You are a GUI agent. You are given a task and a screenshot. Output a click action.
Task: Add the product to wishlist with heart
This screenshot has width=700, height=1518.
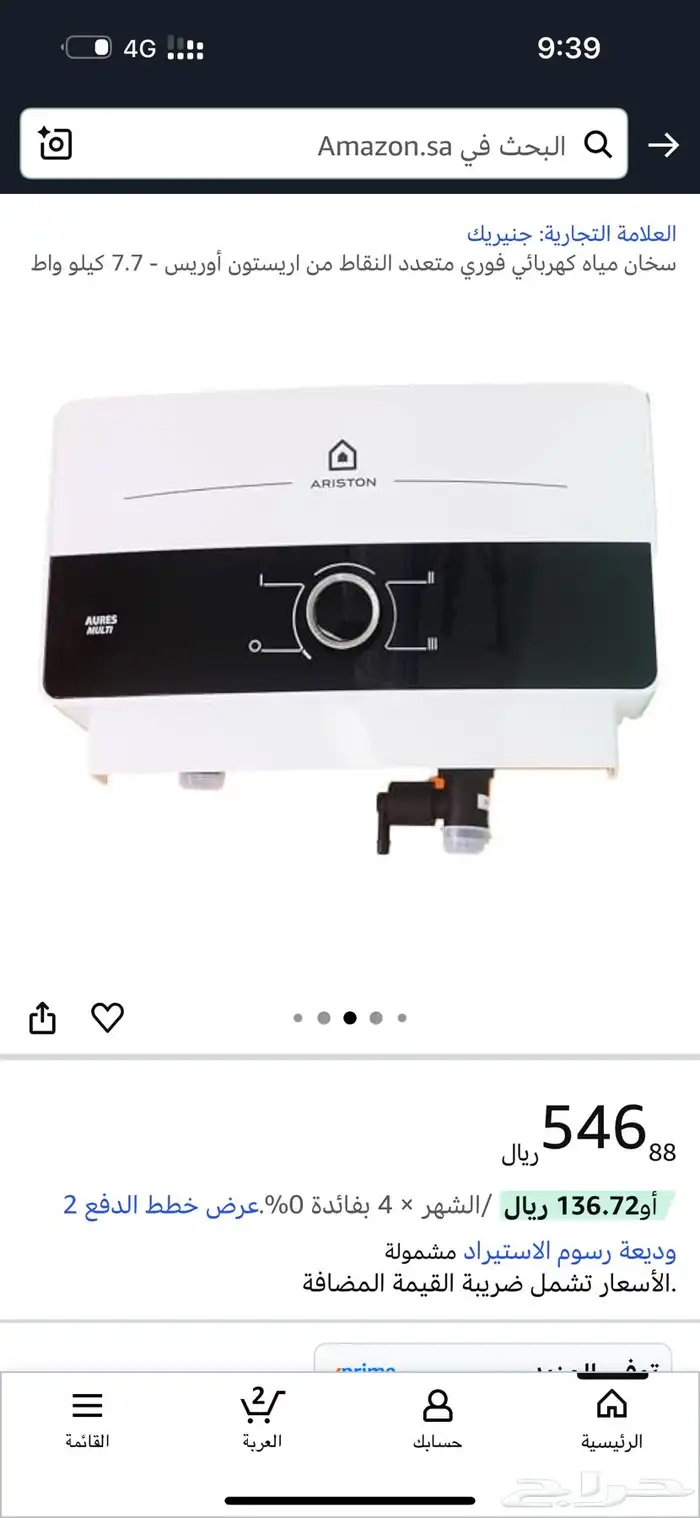pyautogui.click(x=107, y=1018)
